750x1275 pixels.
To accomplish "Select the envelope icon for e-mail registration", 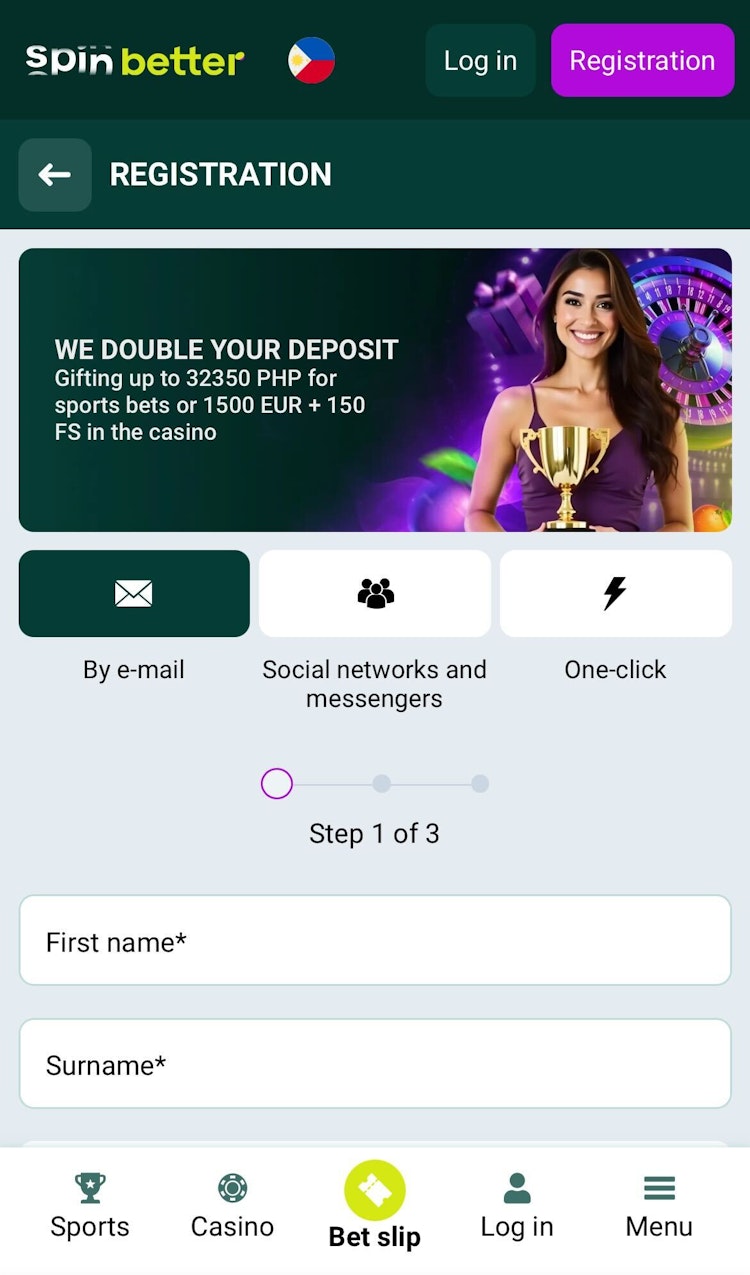I will tap(134, 593).
